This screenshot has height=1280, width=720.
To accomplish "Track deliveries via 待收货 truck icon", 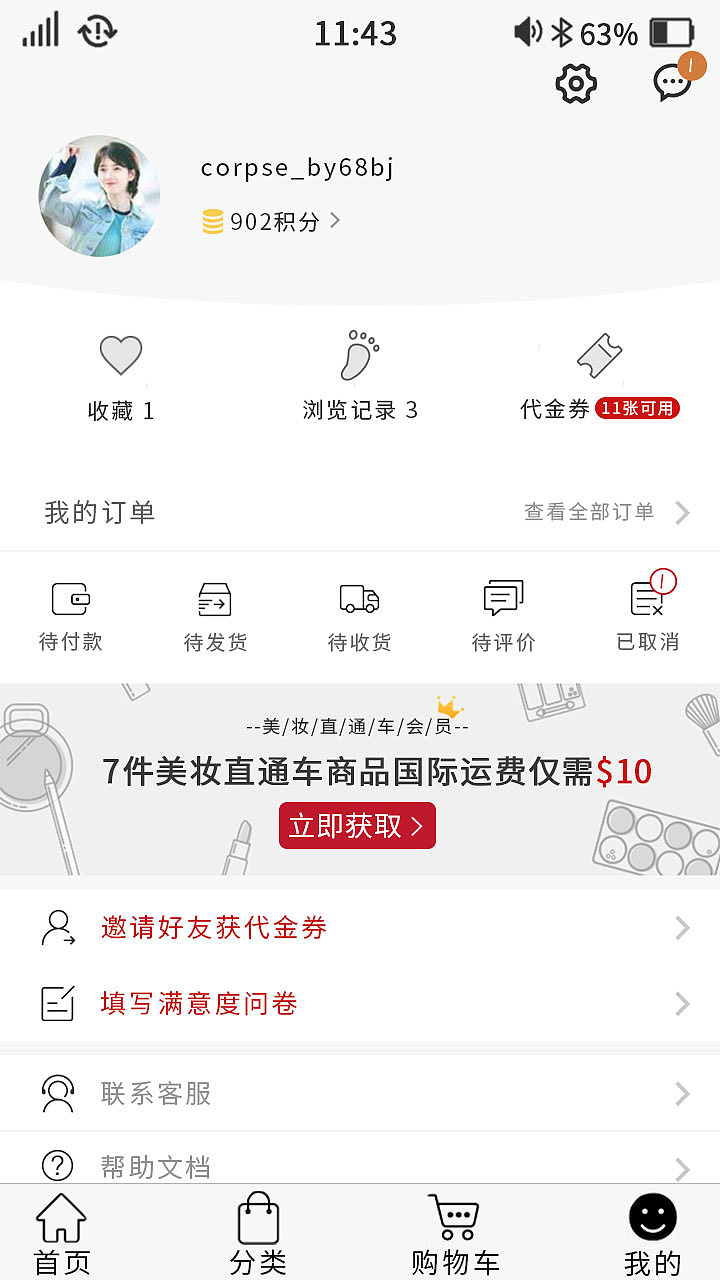I will click(x=360, y=600).
